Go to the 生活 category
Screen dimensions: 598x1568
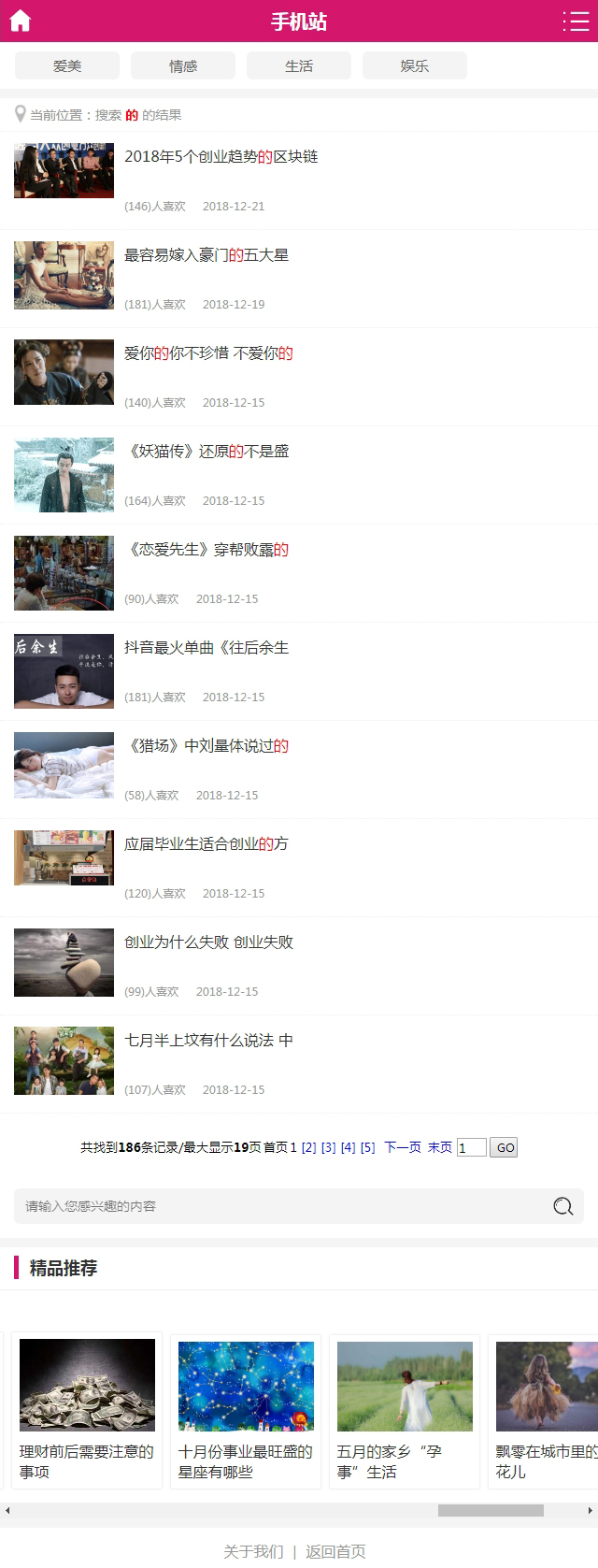pos(299,65)
